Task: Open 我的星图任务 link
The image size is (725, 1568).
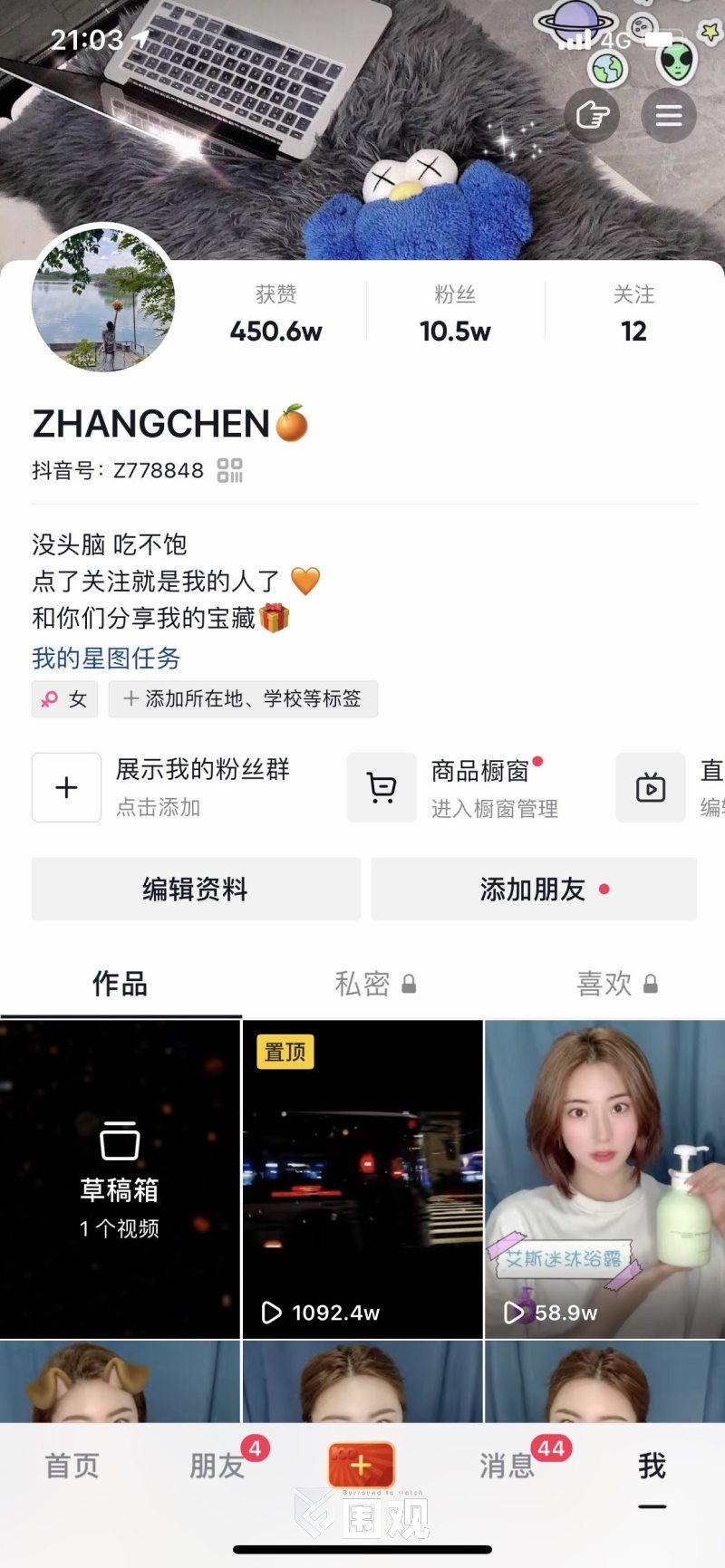Action: 106,659
